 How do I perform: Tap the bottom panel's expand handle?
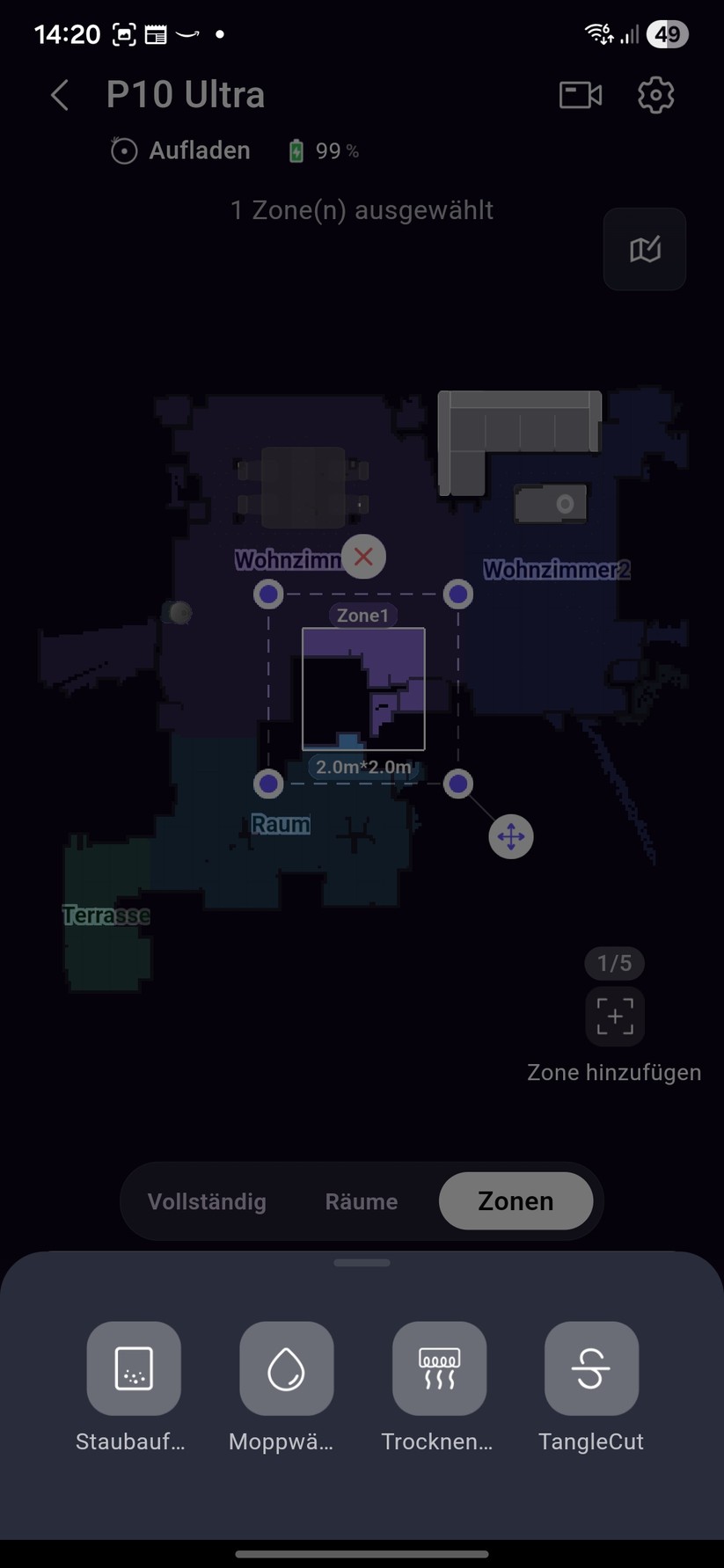pyautogui.click(x=362, y=1263)
